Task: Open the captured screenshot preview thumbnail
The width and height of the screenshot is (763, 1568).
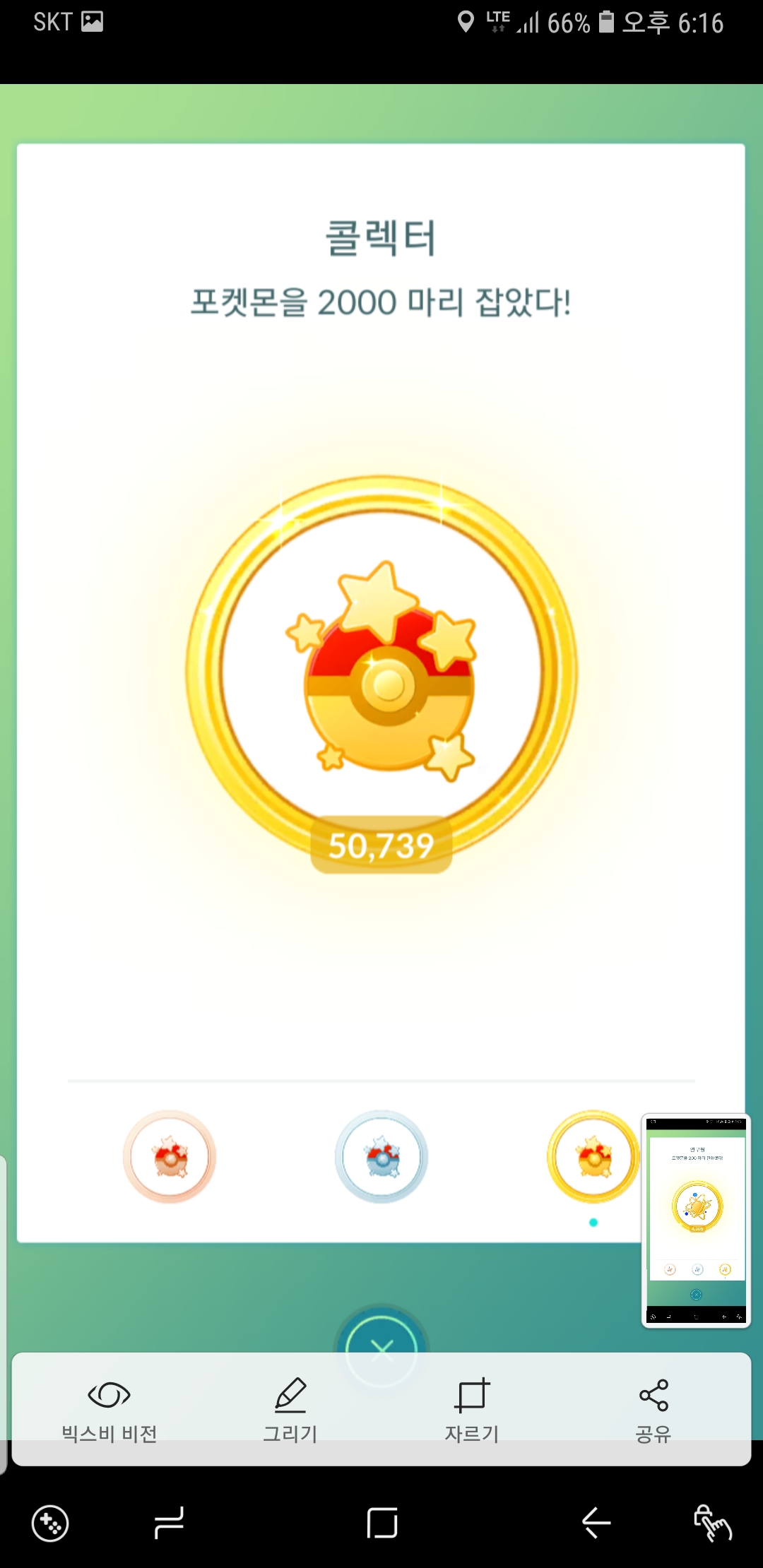Action: tap(696, 1221)
